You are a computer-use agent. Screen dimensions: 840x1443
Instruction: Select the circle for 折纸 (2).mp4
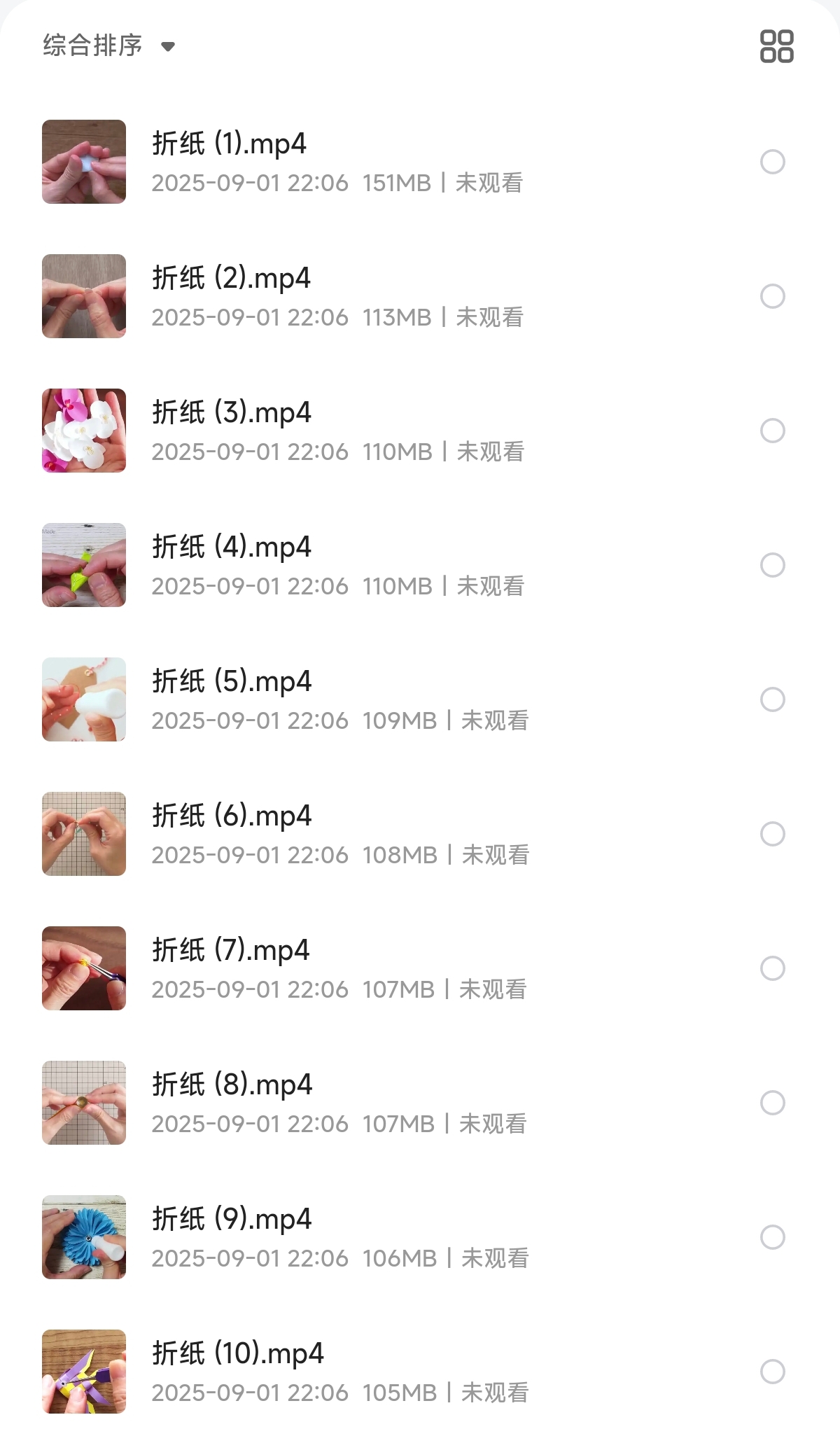pos(772,296)
